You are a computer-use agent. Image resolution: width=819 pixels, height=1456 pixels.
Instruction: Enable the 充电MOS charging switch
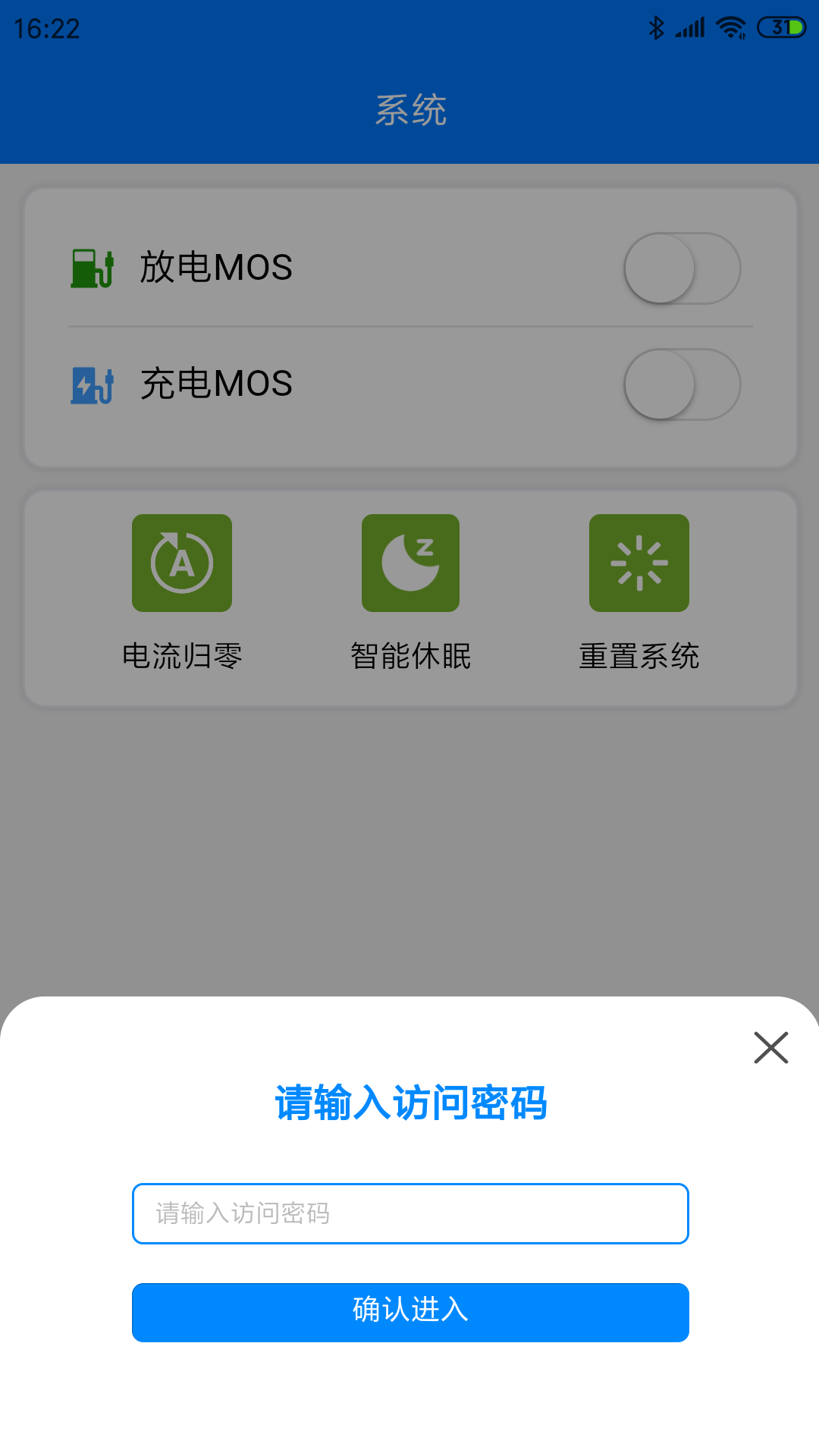pos(681,384)
